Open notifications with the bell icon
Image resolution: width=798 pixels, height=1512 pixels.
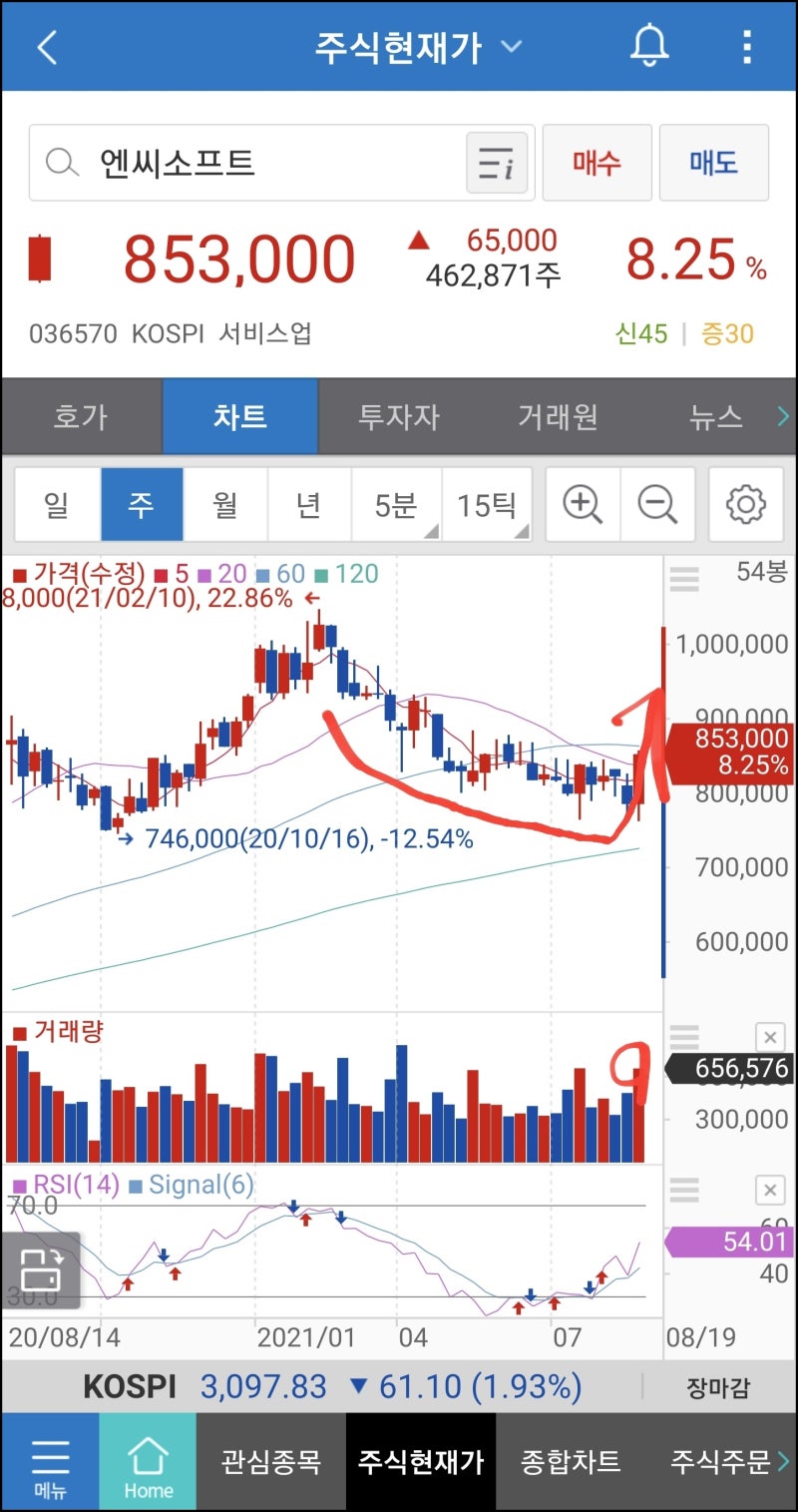pos(649,46)
